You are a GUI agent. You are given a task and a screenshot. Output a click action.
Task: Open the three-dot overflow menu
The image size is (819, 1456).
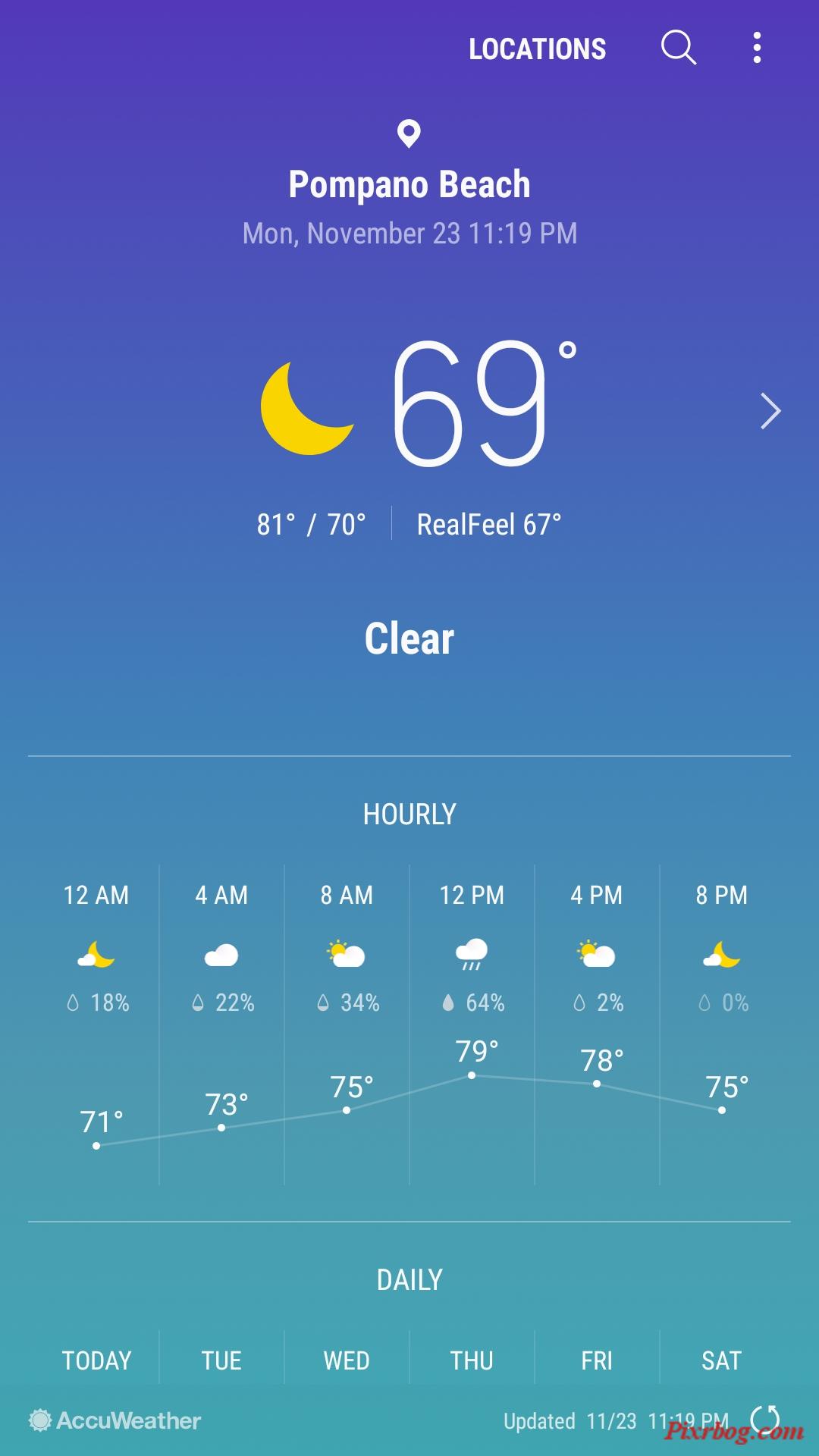point(757,48)
